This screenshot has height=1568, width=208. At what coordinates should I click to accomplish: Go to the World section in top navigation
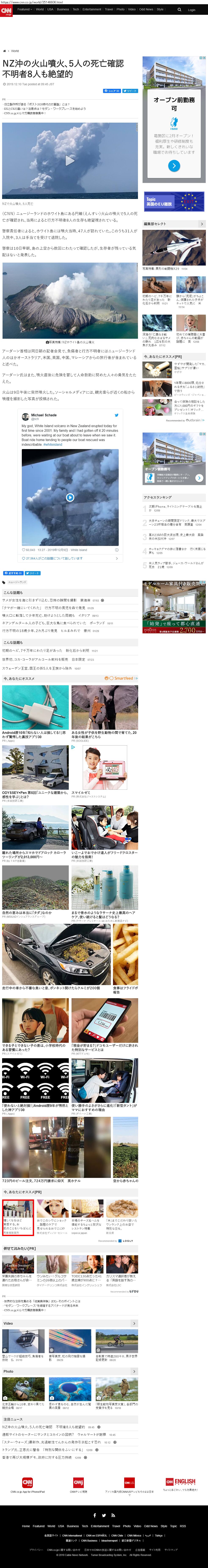pyautogui.click(x=40, y=10)
